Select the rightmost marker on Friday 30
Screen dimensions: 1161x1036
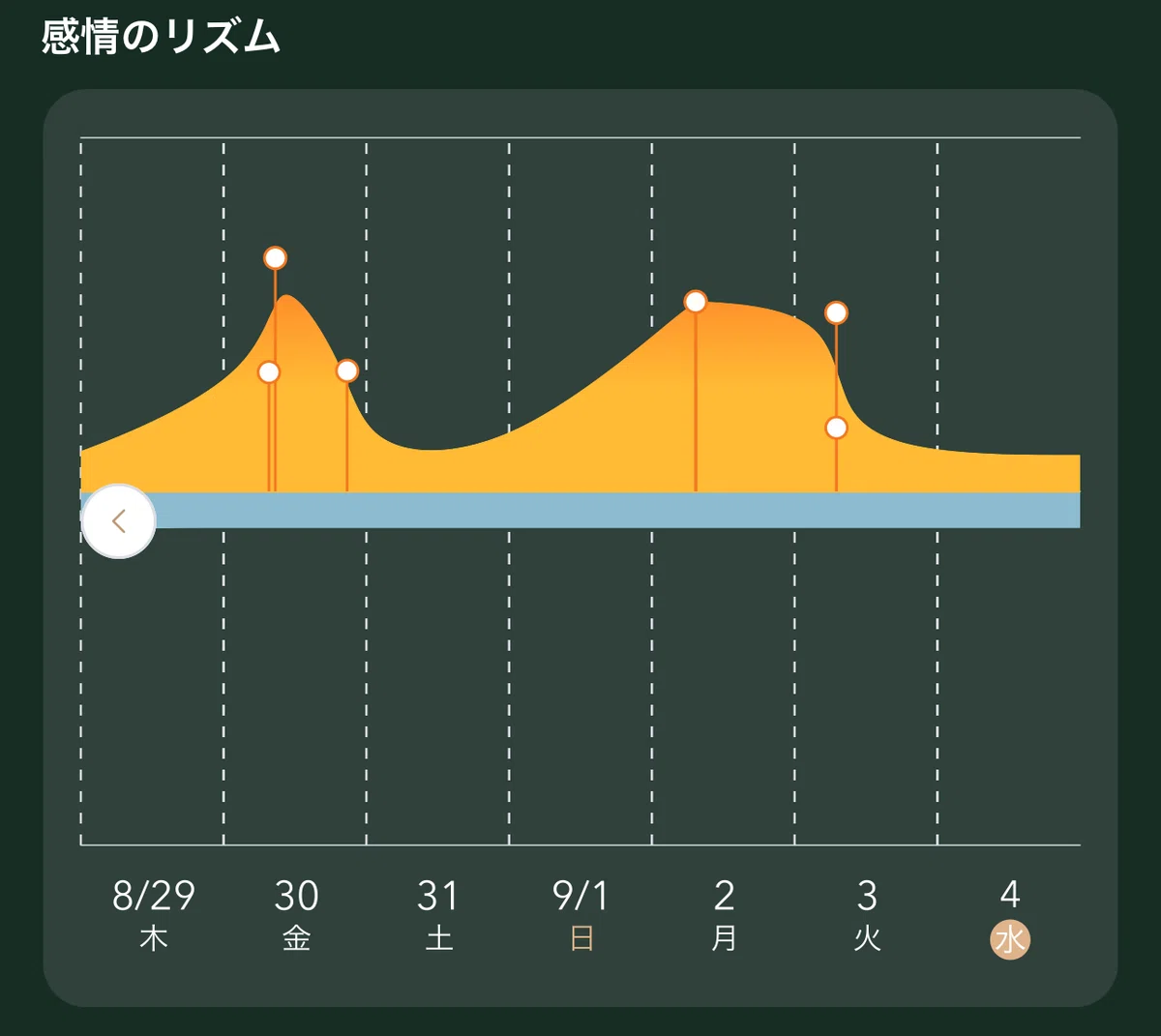[x=347, y=370]
